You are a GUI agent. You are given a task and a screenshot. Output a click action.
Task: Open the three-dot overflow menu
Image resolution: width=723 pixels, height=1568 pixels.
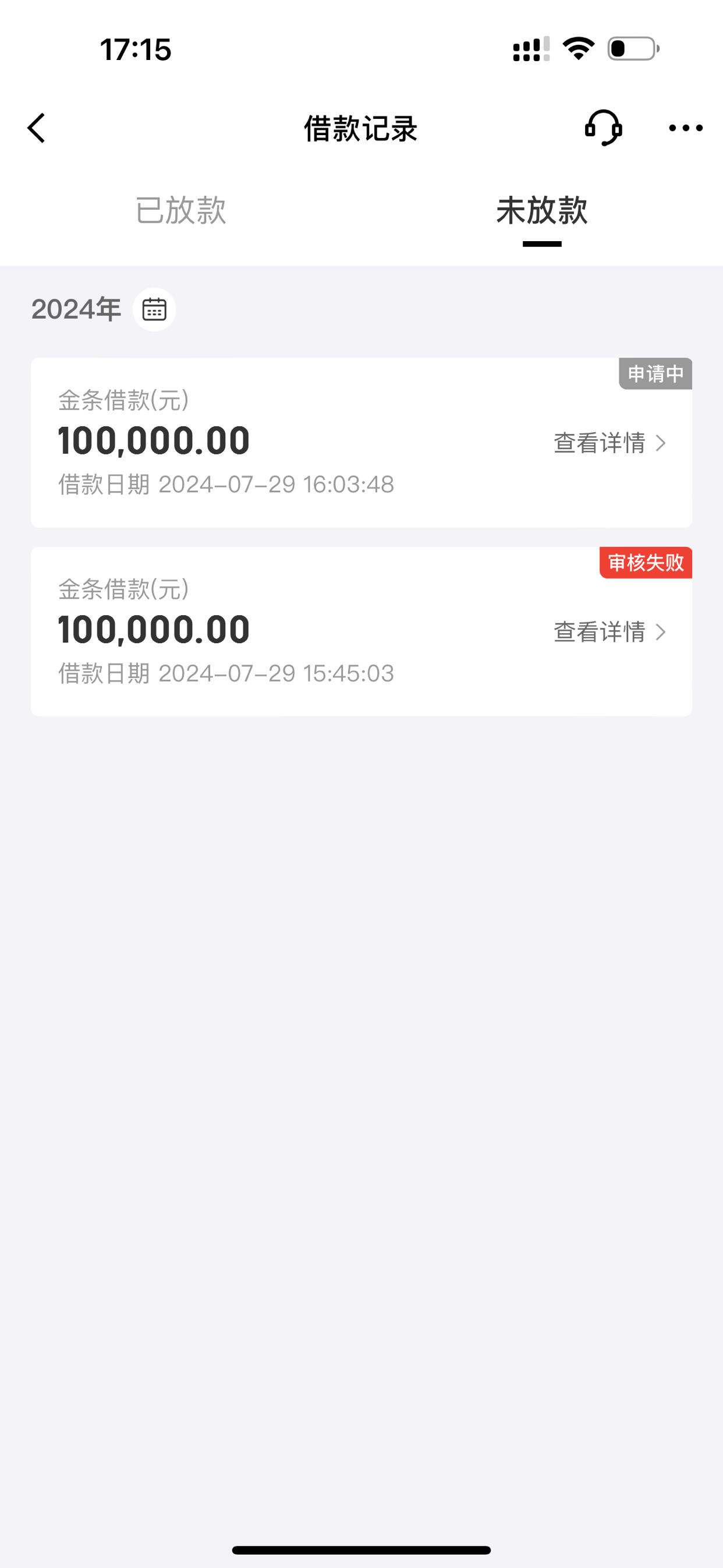tap(686, 128)
